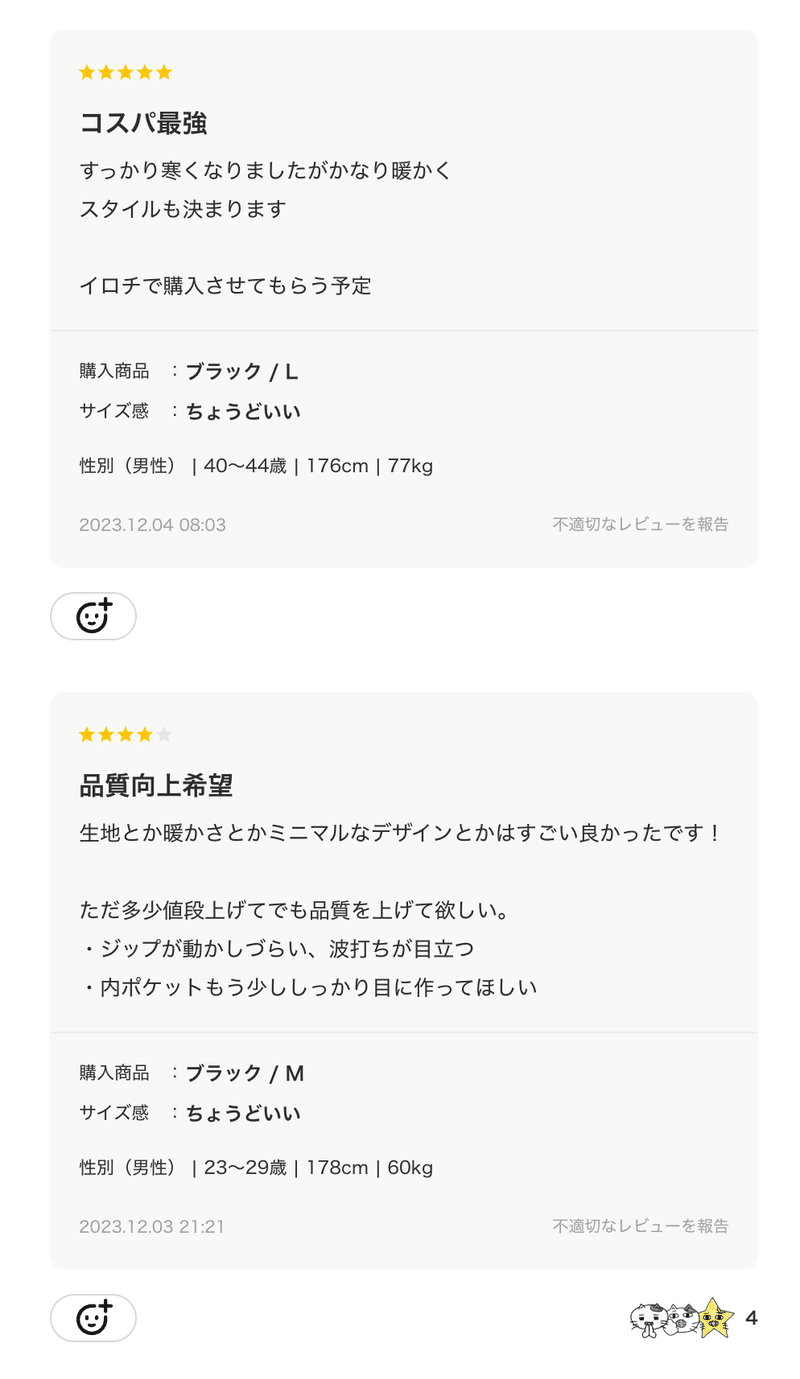Image resolution: width=800 pixels, height=1379 pixels.
Task: View the 4 reactions on 品質向上希望 review
Action: coord(693,1318)
